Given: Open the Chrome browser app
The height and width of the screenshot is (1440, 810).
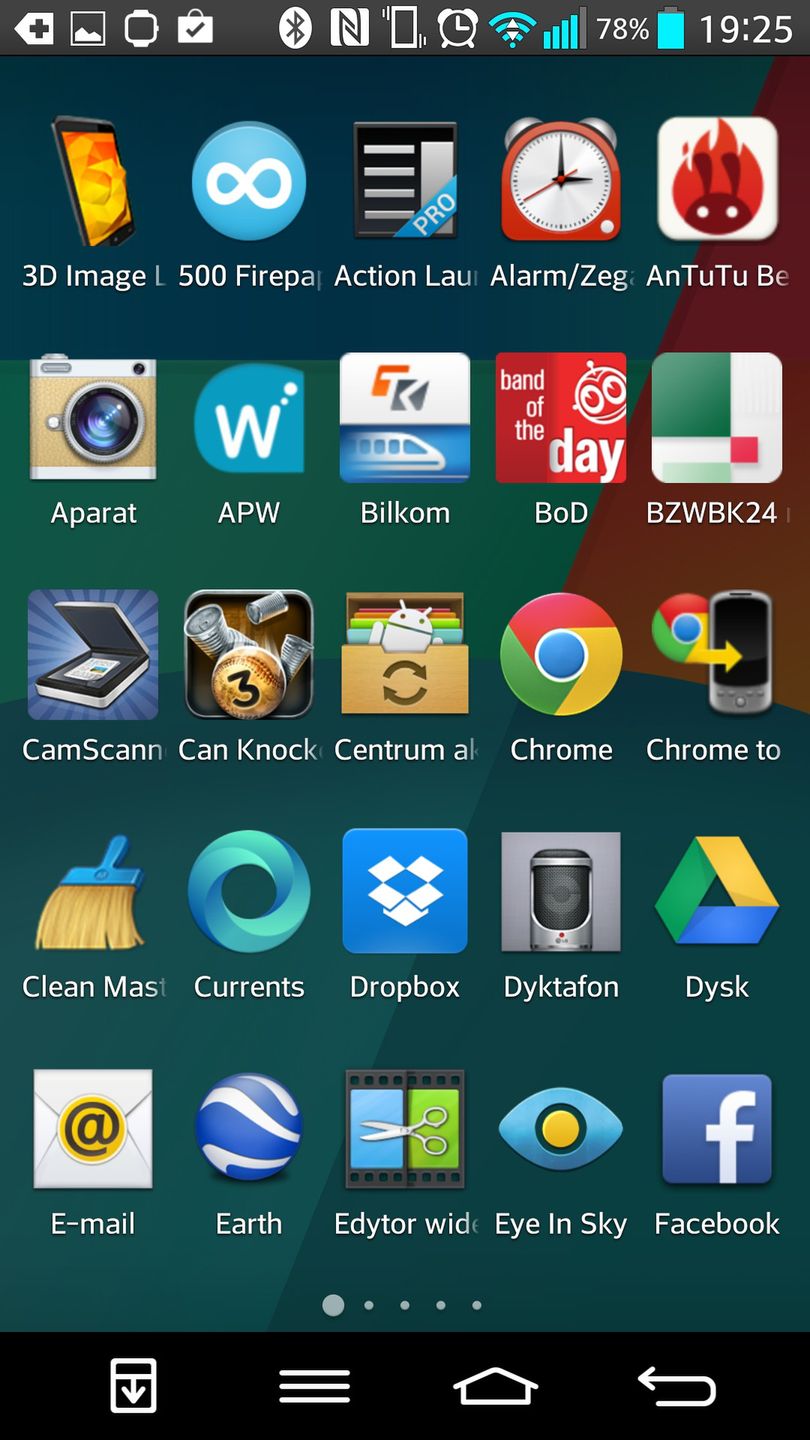Looking at the screenshot, I should pos(561,655).
